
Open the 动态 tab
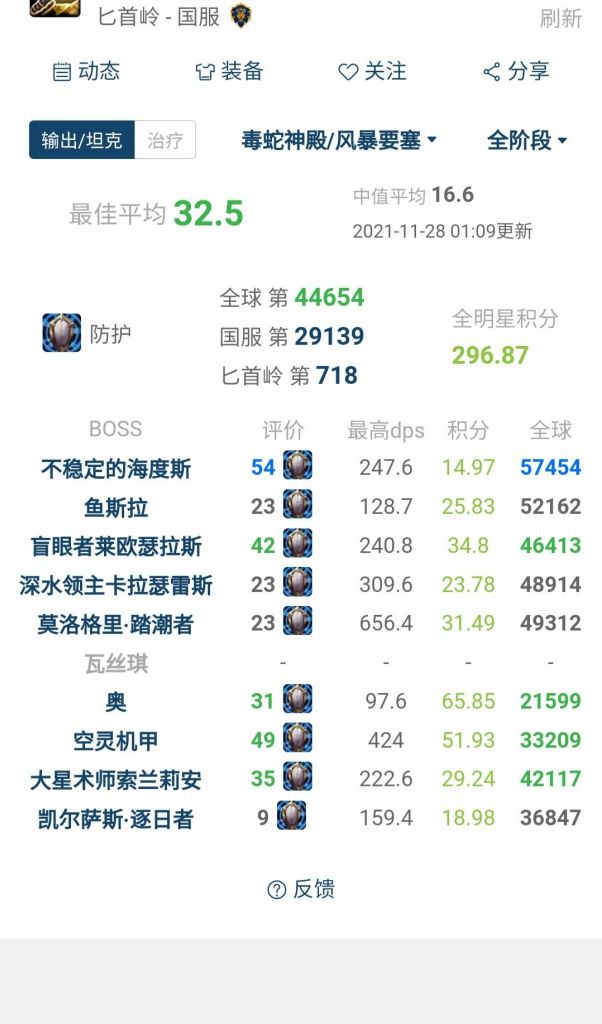pyautogui.click(x=86, y=71)
